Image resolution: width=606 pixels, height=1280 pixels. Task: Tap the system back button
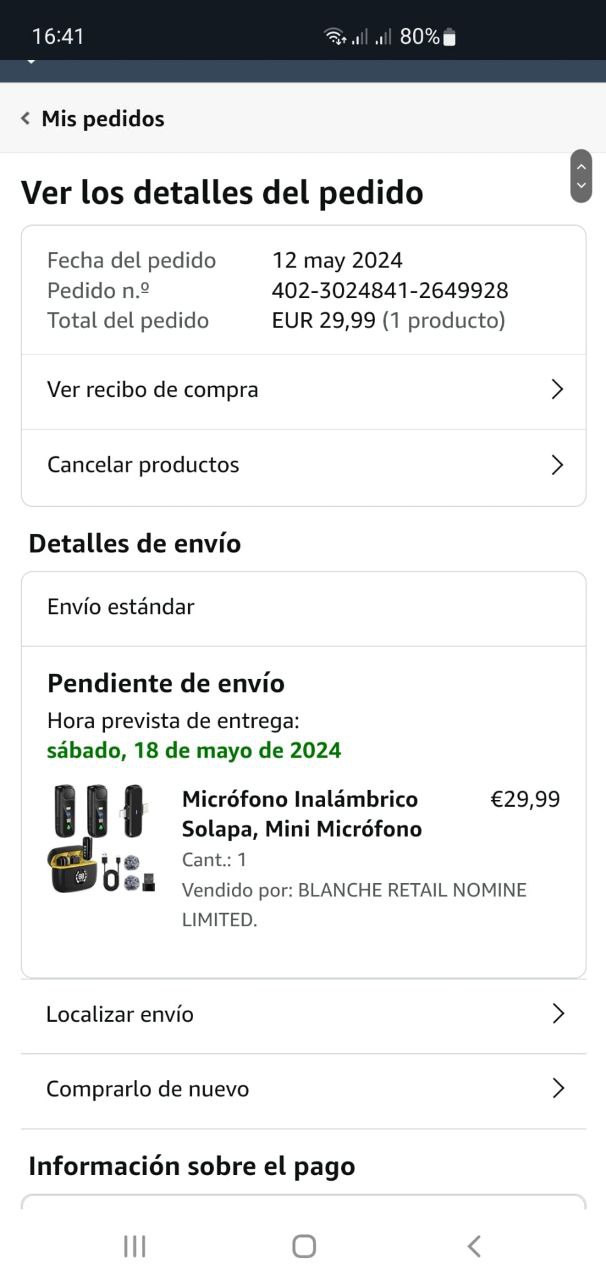474,1246
